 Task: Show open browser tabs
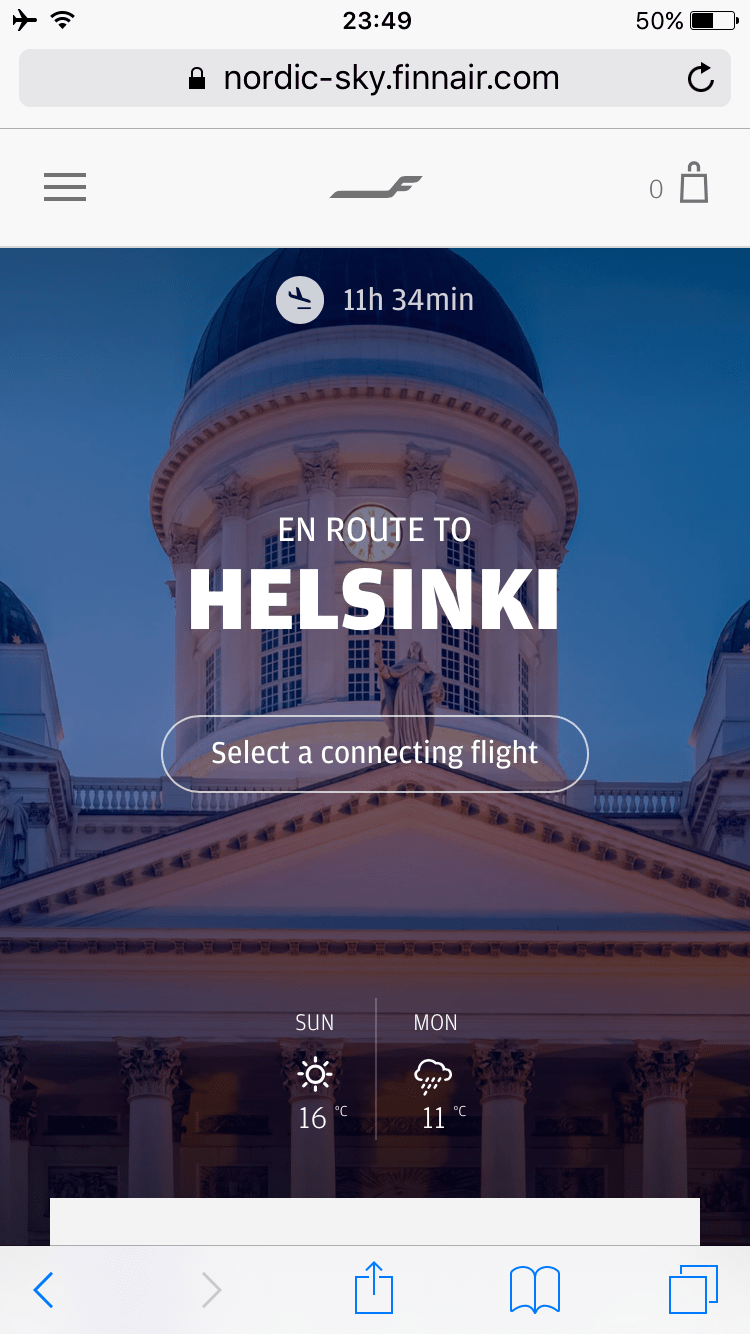coord(693,1289)
